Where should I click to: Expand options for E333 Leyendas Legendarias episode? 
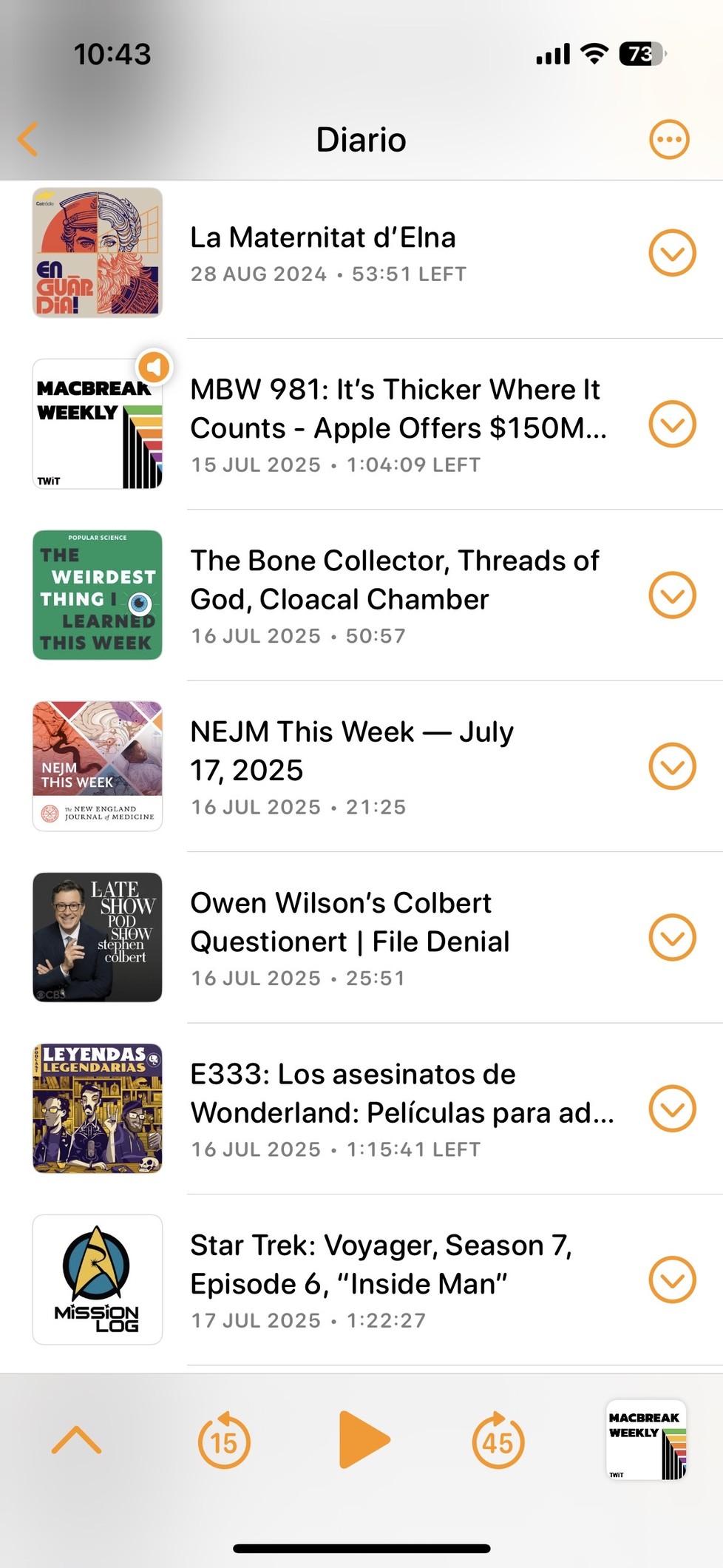pyautogui.click(x=672, y=1108)
